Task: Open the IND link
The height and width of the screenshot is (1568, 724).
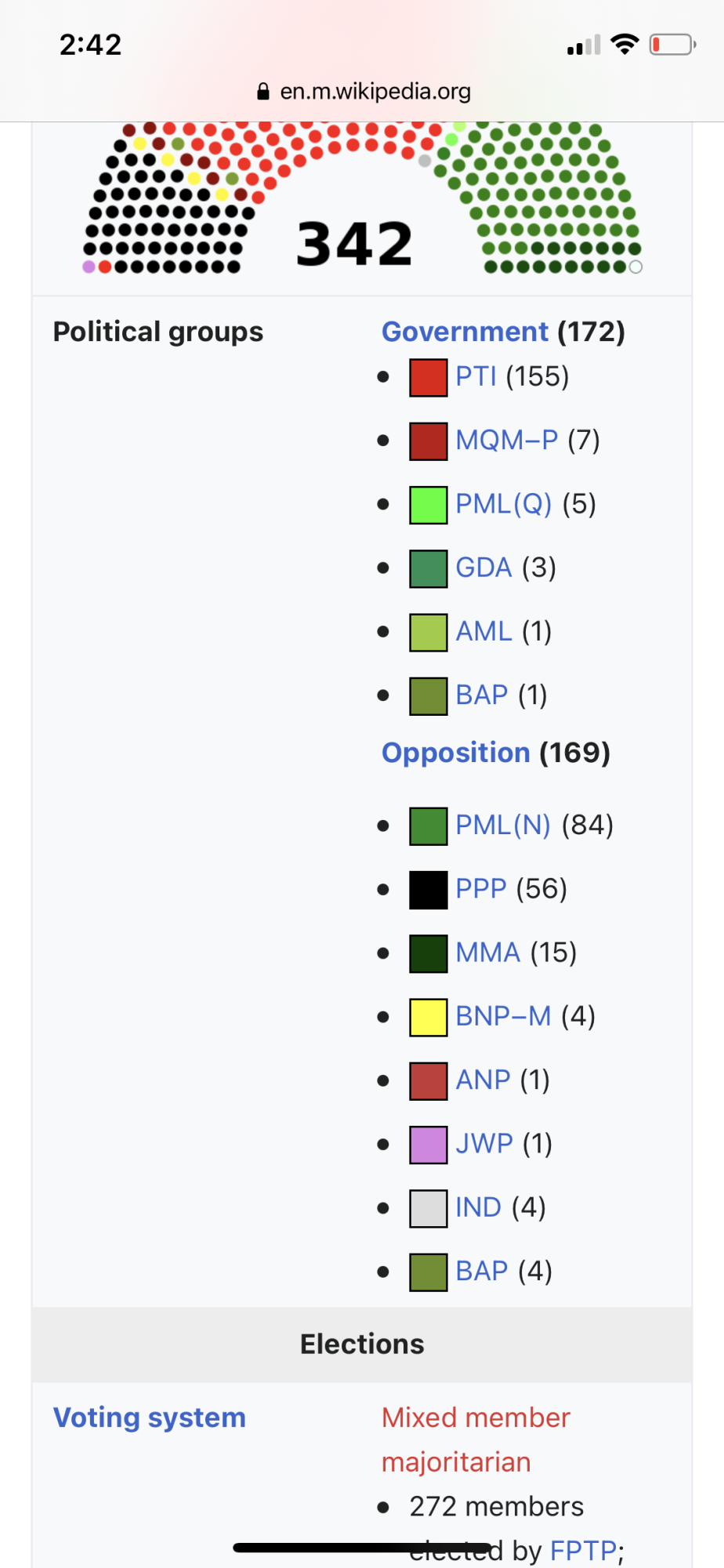Action: tap(478, 1207)
